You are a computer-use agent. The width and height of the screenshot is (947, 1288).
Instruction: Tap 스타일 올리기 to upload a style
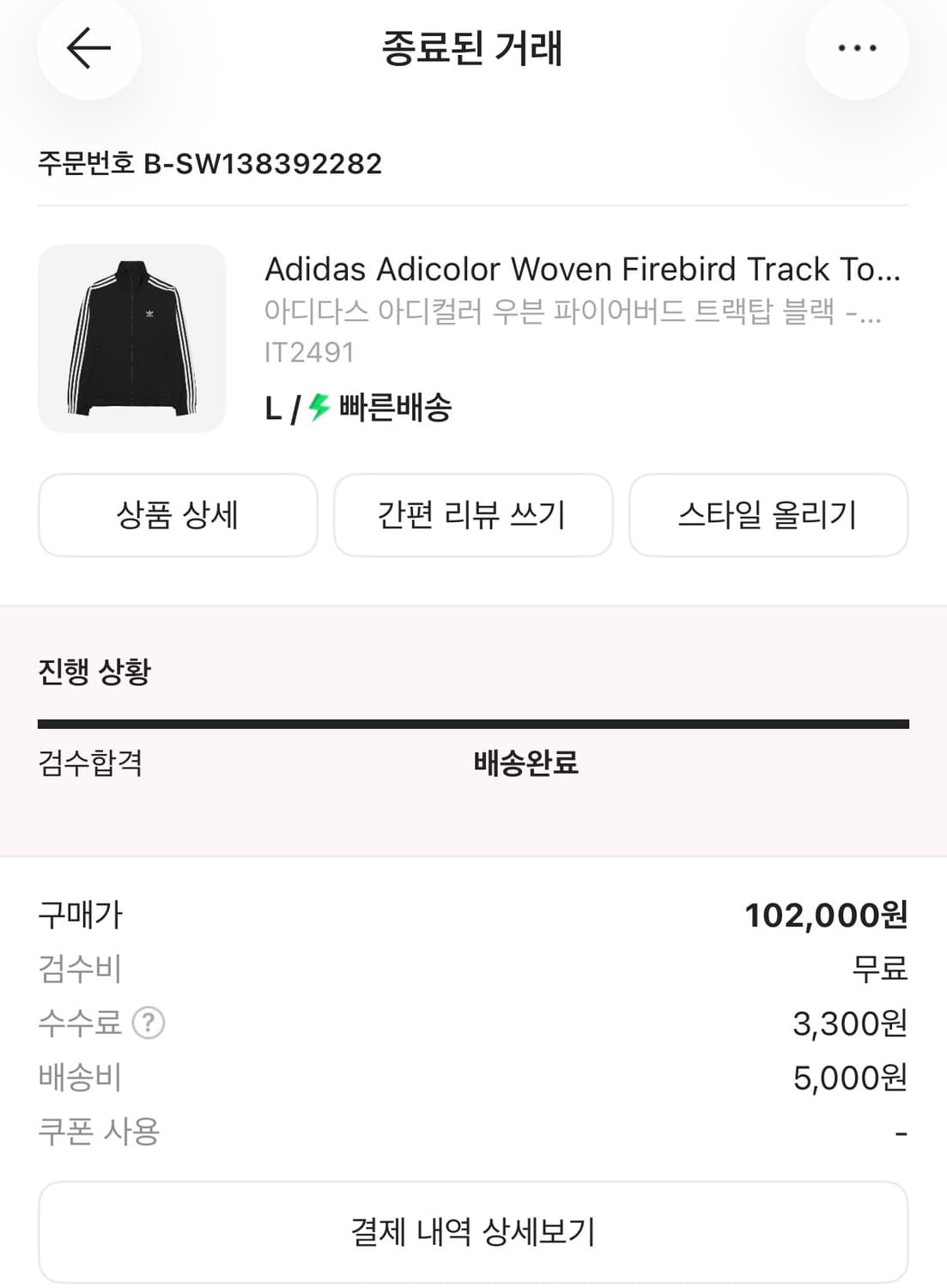point(768,515)
